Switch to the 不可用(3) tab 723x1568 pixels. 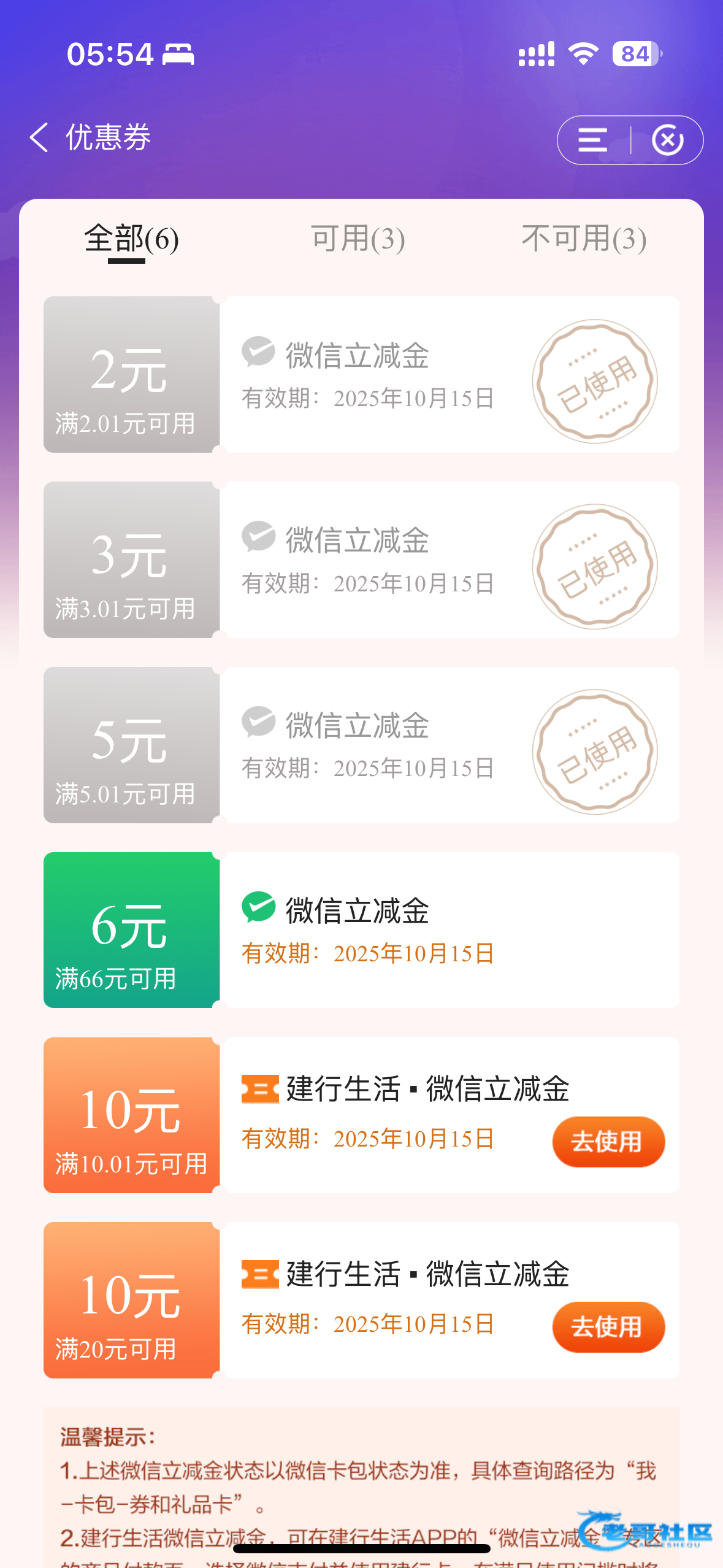584,239
